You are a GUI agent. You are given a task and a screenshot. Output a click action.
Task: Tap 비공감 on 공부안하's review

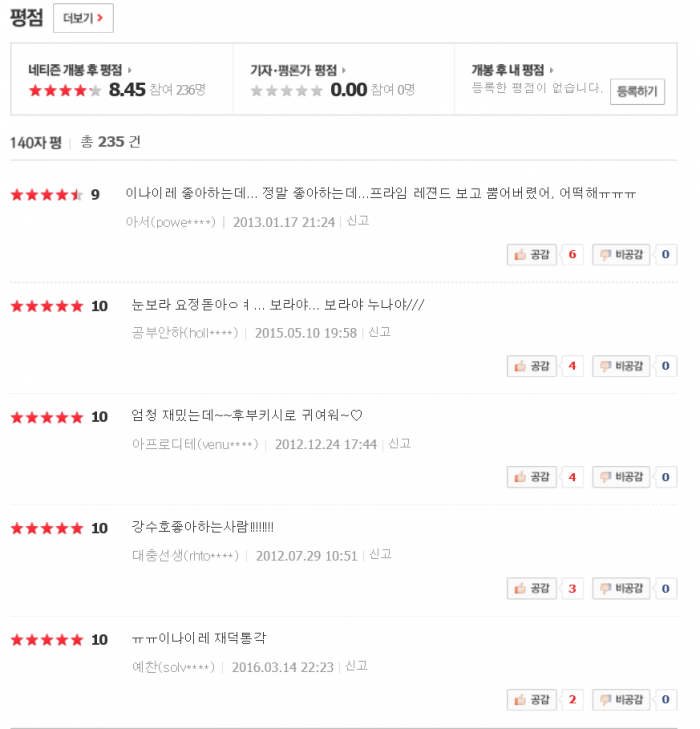[x=620, y=366]
